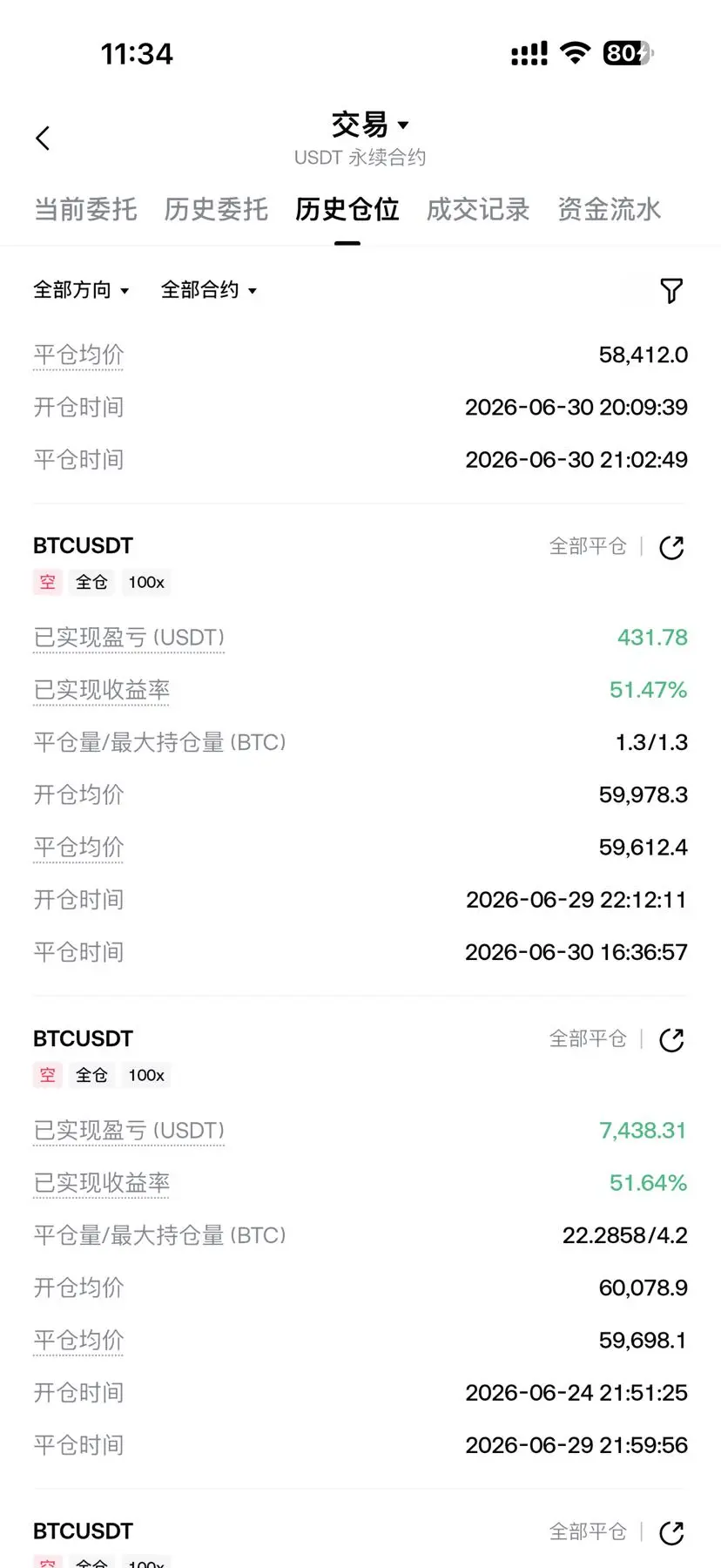Select the 历史仓位 tab
Viewport: 721px width, 1568px height.
[x=347, y=209]
